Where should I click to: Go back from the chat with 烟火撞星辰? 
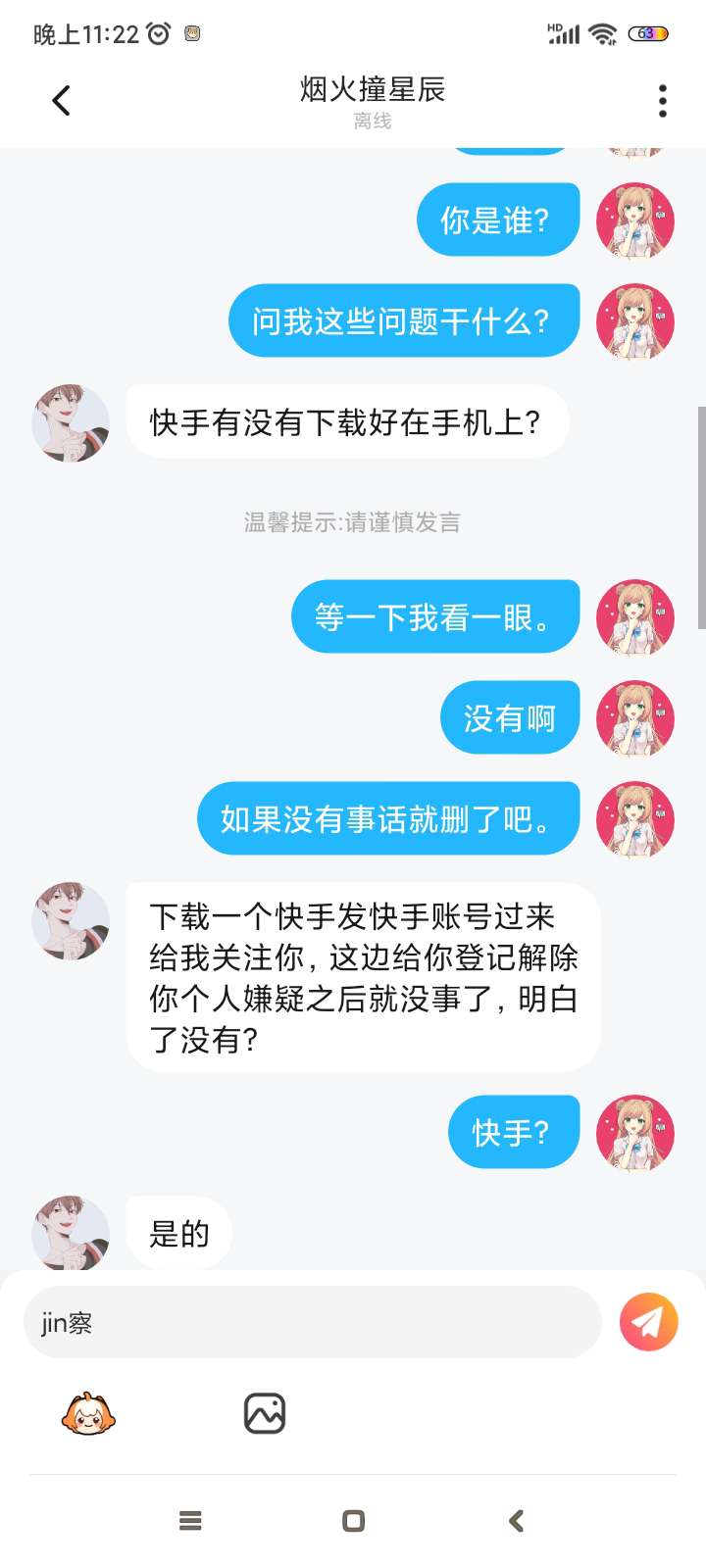tap(61, 100)
